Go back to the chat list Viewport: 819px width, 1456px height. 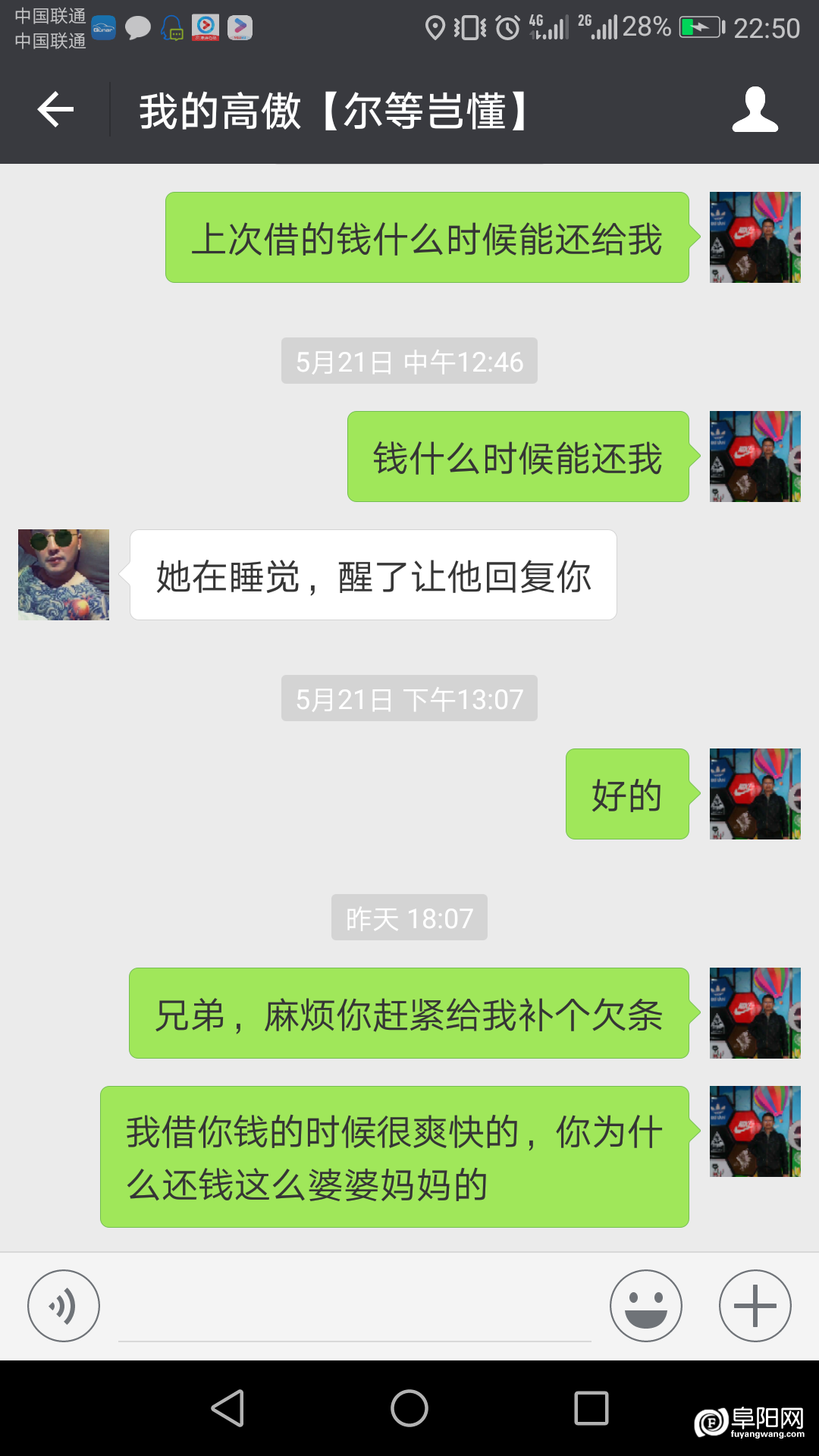(55, 110)
